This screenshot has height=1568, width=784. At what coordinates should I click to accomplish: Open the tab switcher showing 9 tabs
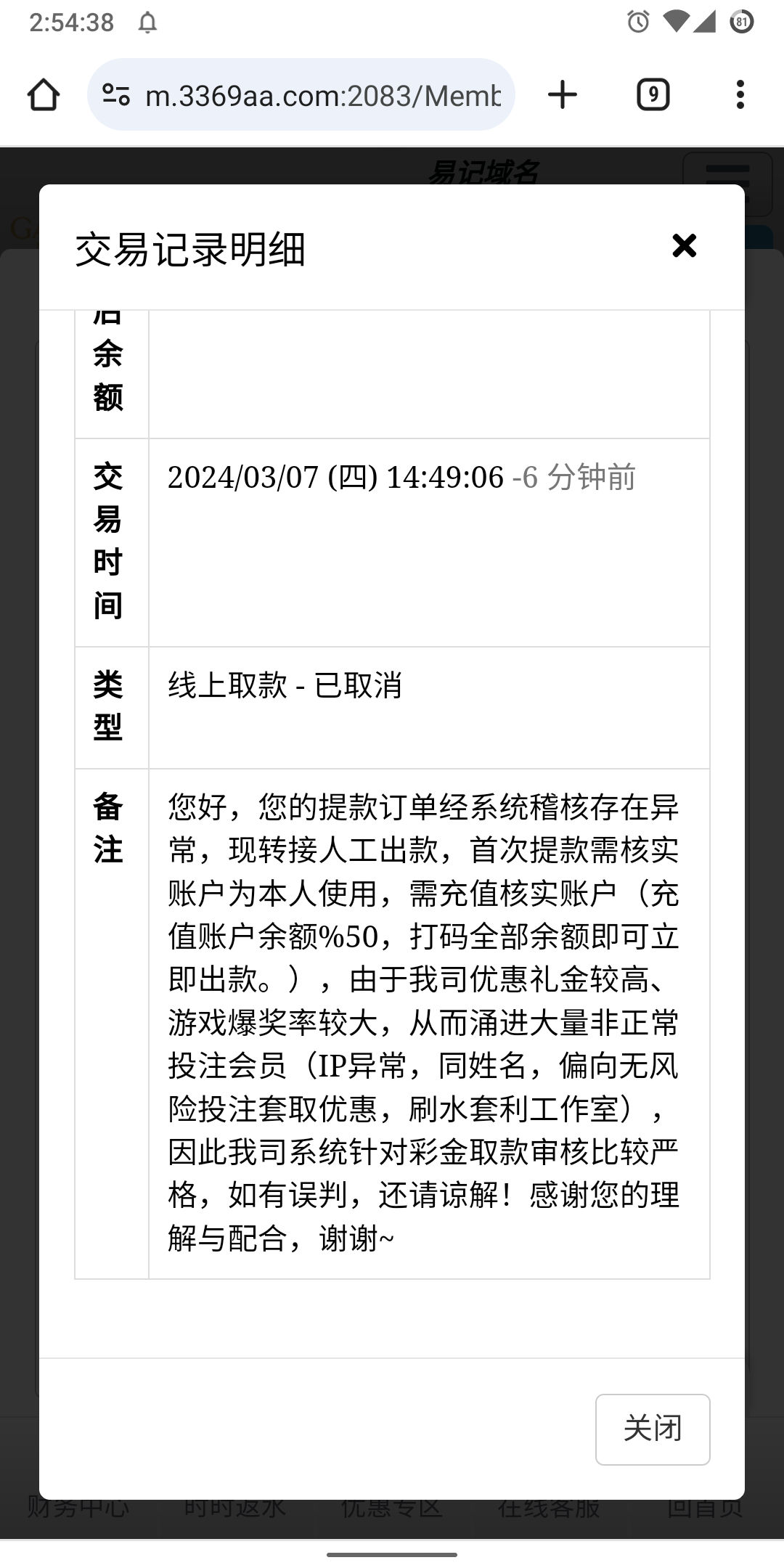652,94
